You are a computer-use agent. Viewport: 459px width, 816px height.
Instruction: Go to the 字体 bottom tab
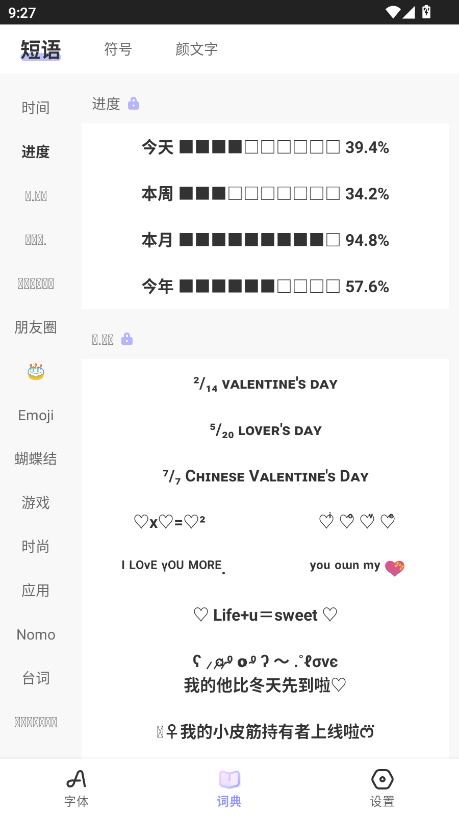(76, 788)
